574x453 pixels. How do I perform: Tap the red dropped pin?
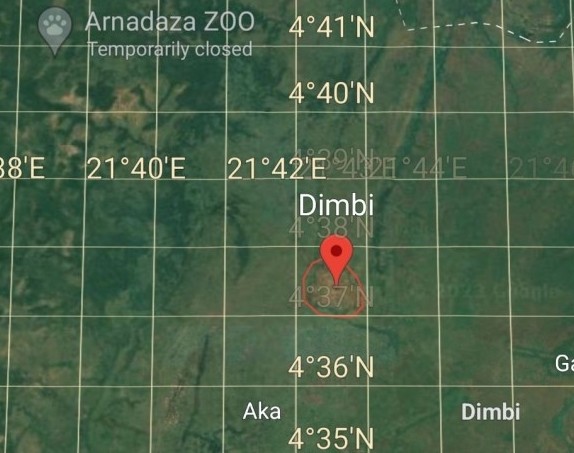[336, 259]
